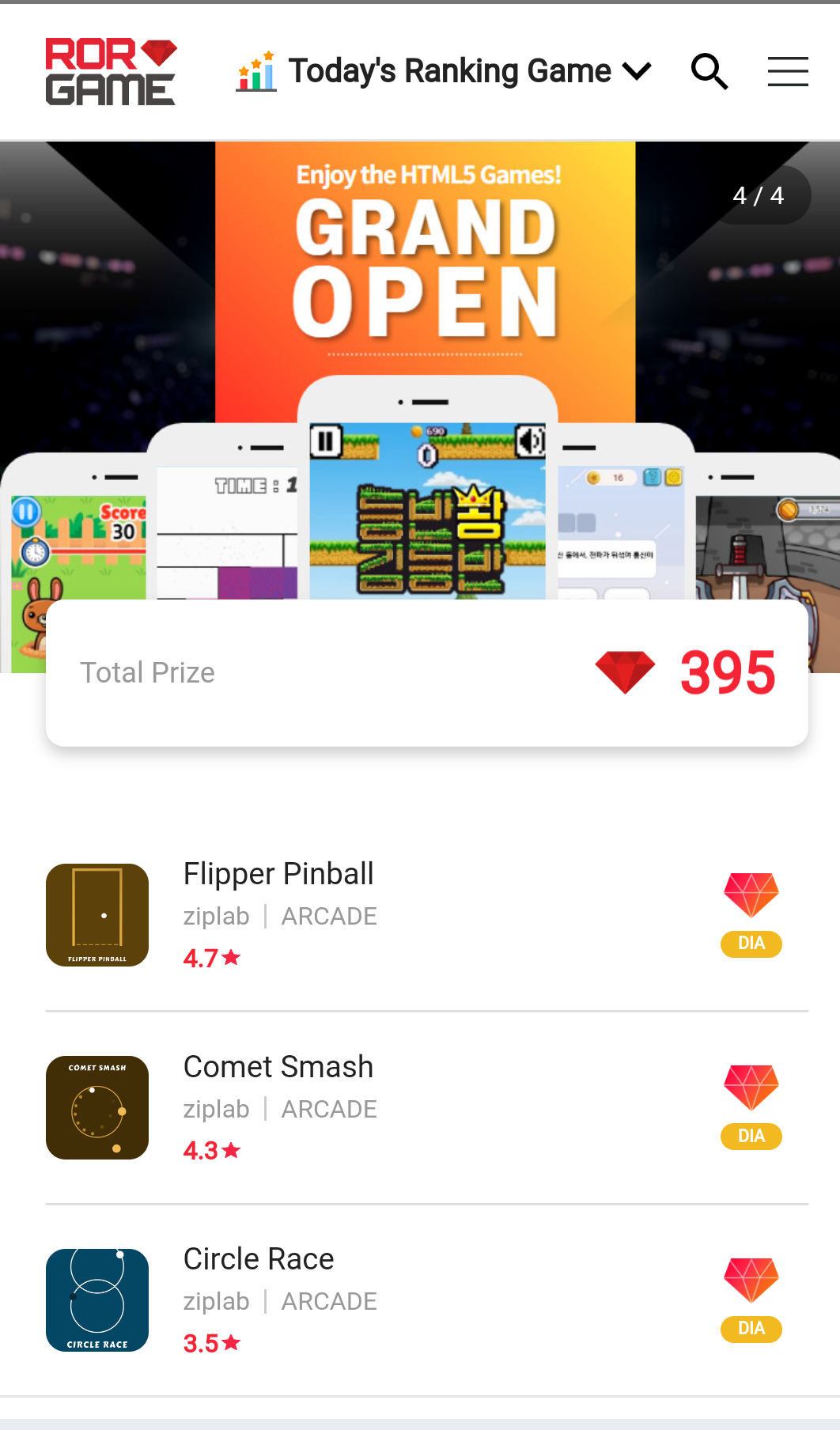Open the Circle Race game

(427, 1300)
